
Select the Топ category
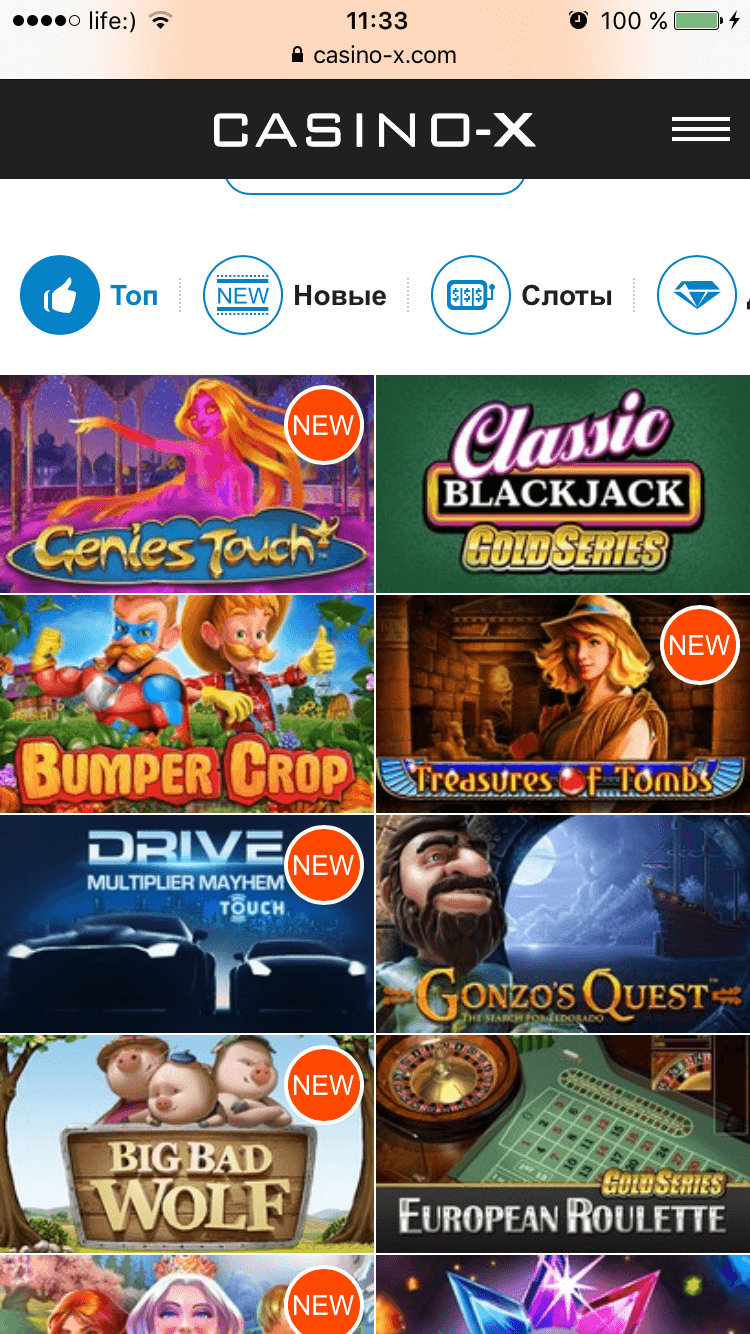(x=90, y=295)
